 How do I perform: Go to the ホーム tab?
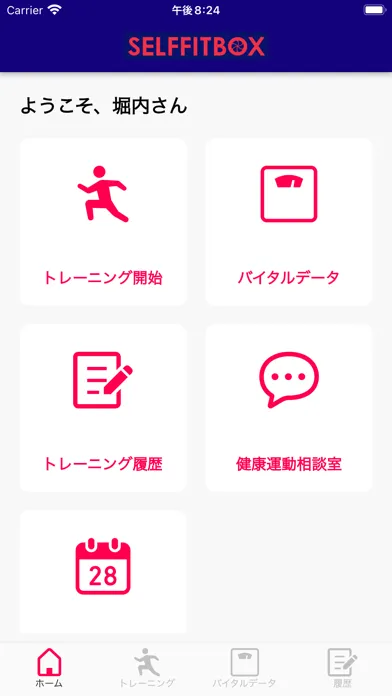pyautogui.click(x=49, y=668)
